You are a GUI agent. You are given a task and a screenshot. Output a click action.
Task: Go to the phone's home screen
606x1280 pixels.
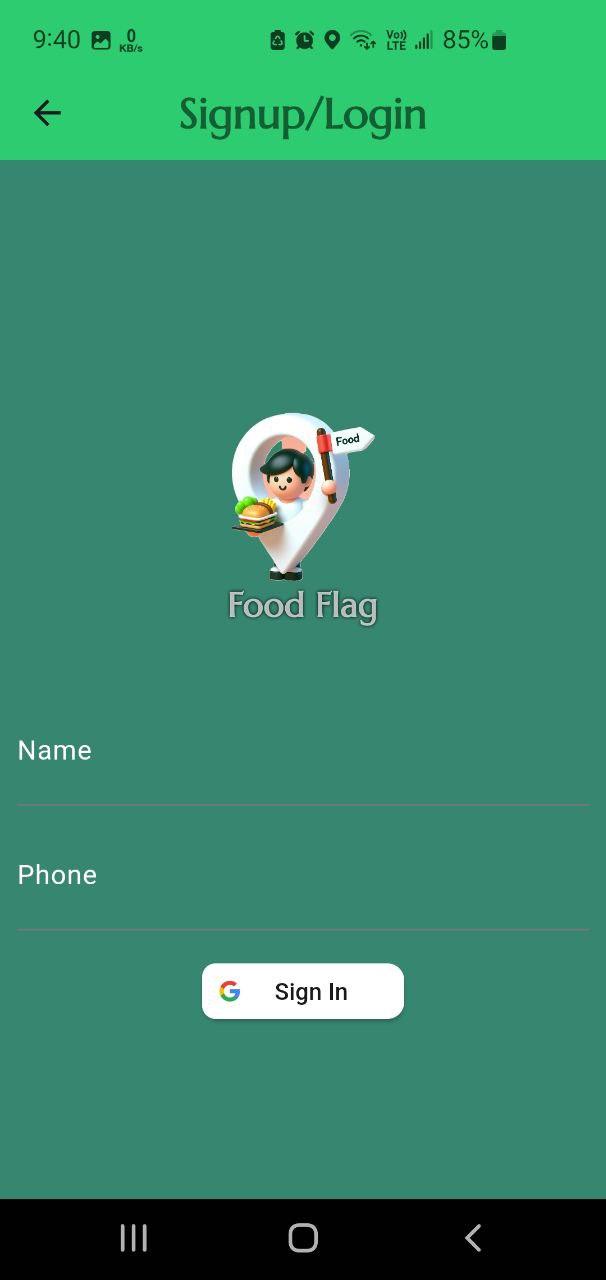[303, 1238]
